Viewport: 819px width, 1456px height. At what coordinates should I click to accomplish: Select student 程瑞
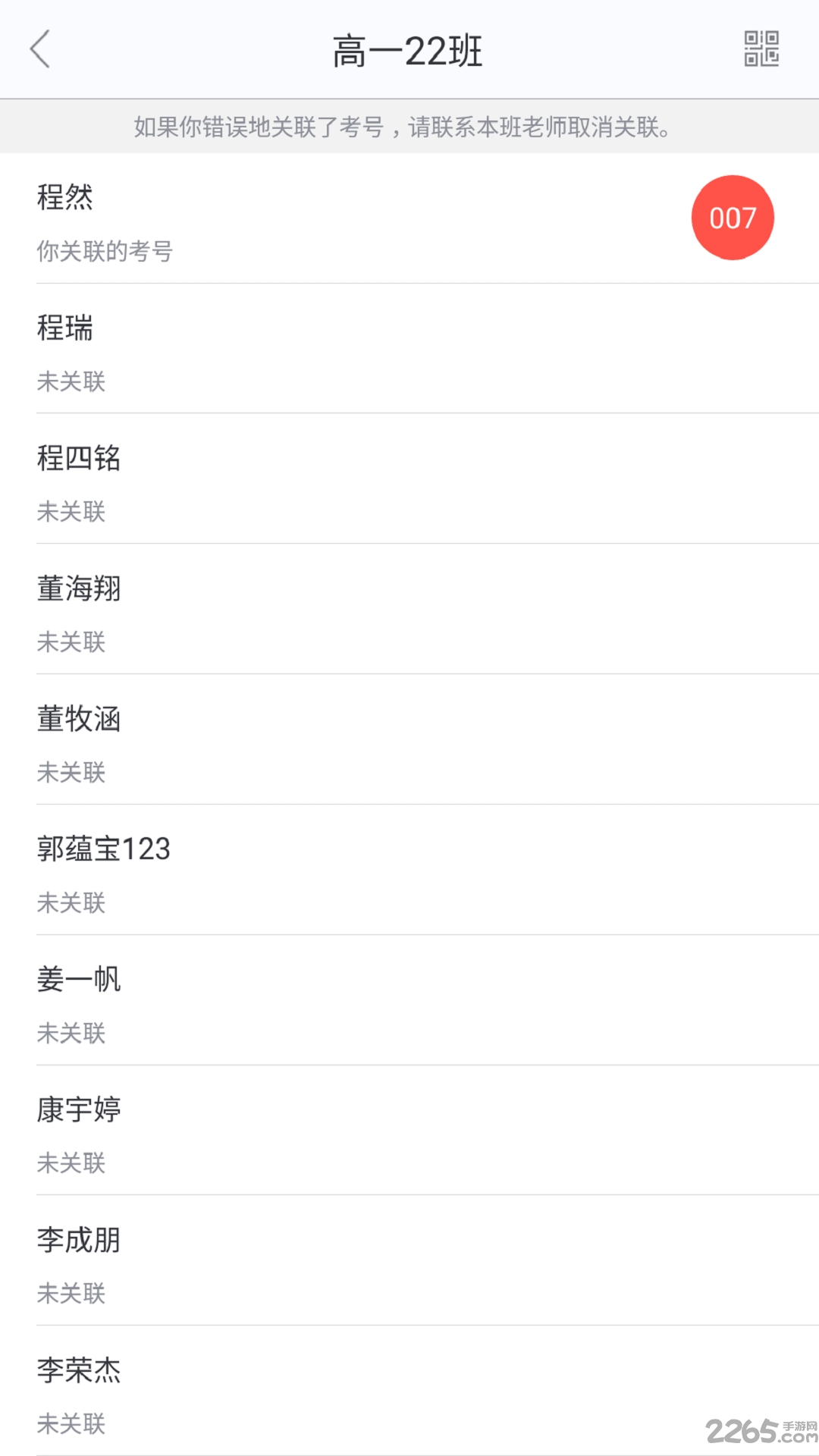[x=409, y=349]
